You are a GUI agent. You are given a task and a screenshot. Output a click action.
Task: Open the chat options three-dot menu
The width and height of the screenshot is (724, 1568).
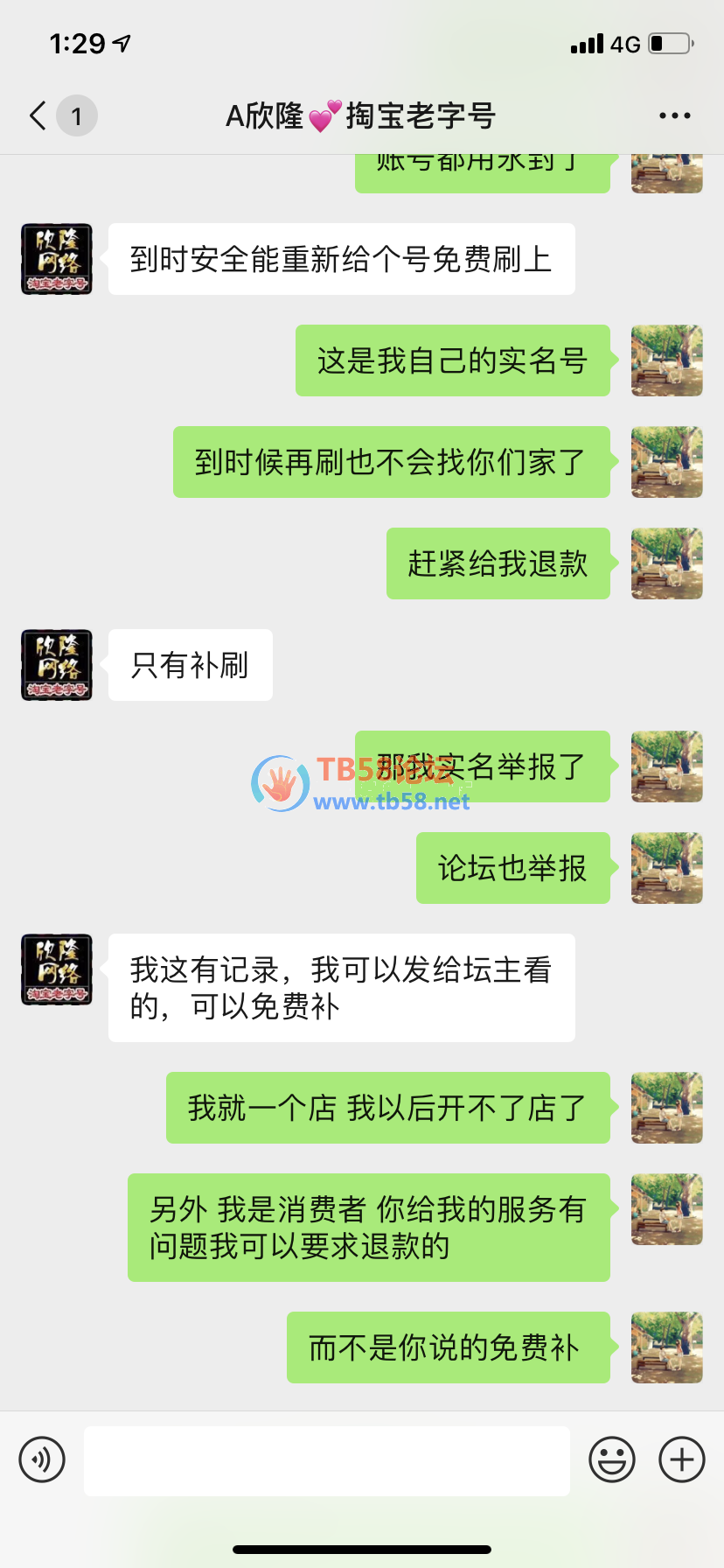click(x=674, y=115)
